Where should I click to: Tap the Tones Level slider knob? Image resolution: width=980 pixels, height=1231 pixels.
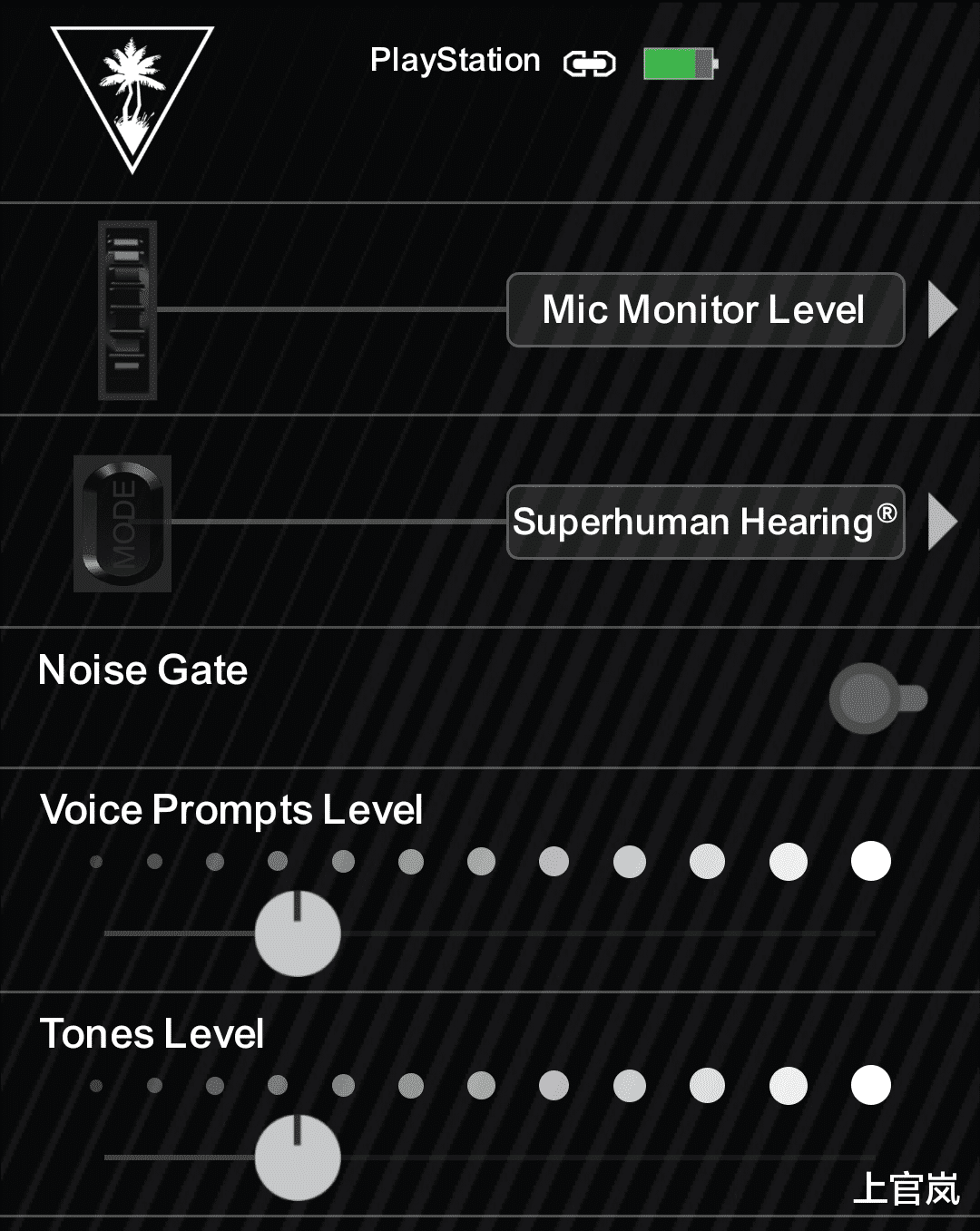[298, 1158]
